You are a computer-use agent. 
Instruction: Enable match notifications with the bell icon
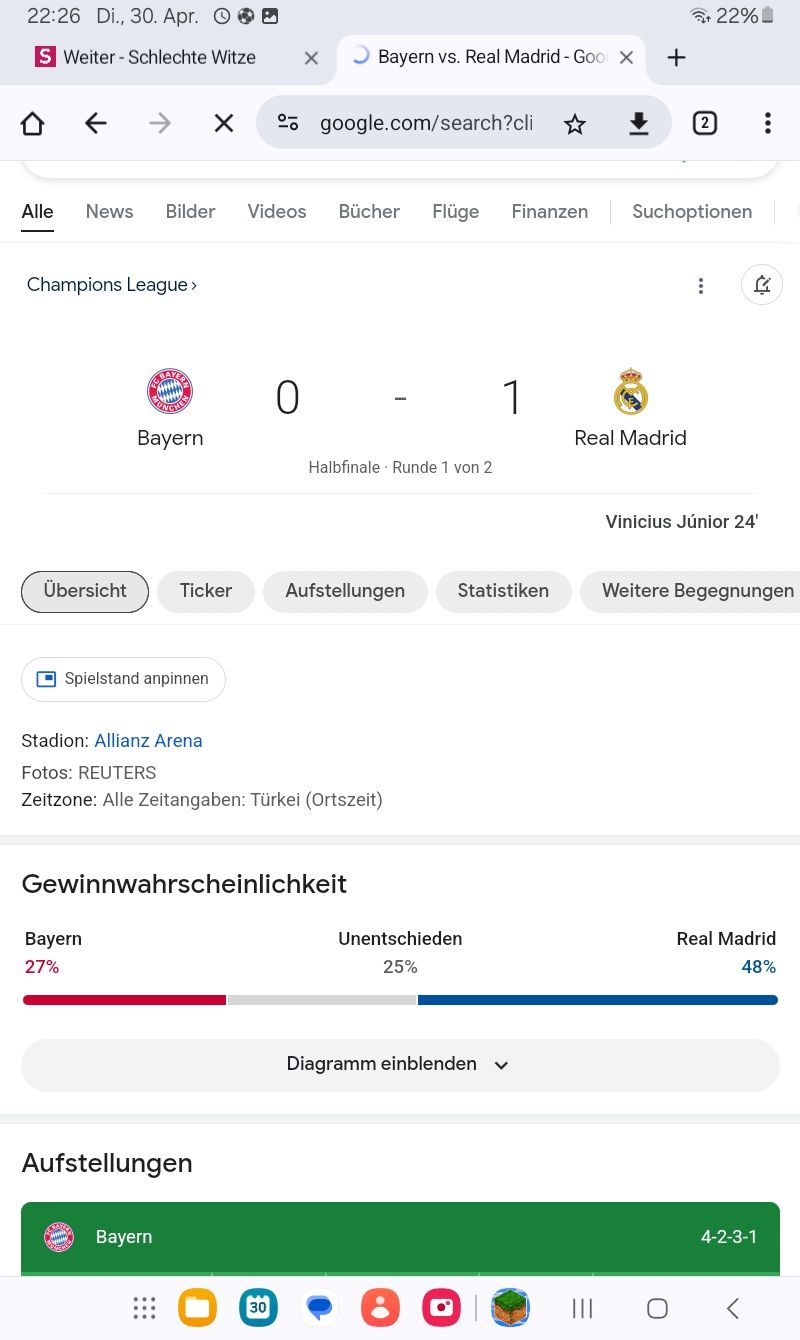pyautogui.click(x=762, y=285)
